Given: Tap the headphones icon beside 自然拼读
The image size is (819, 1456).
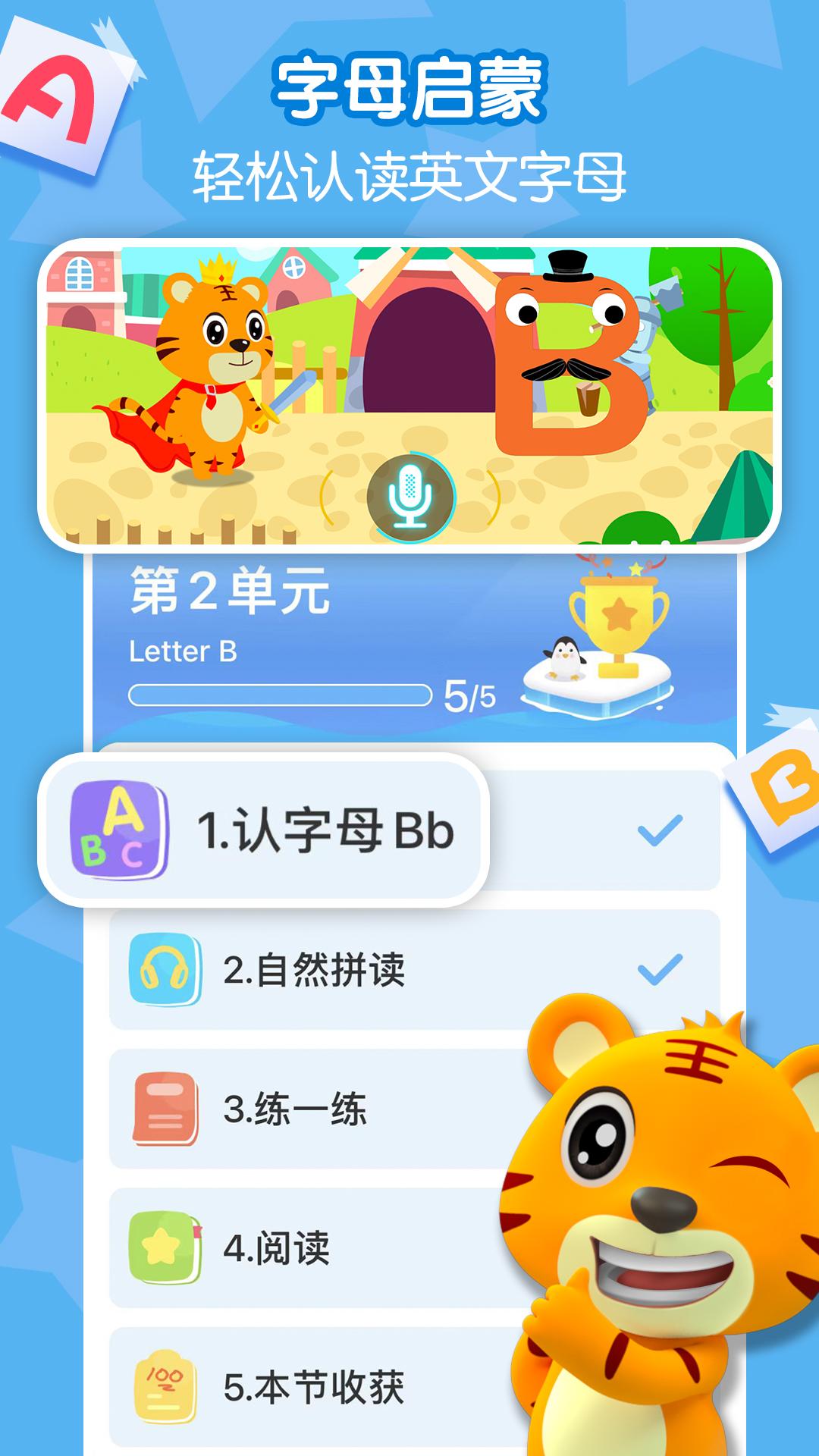Looking at the screenshot, I should point(162,967).
